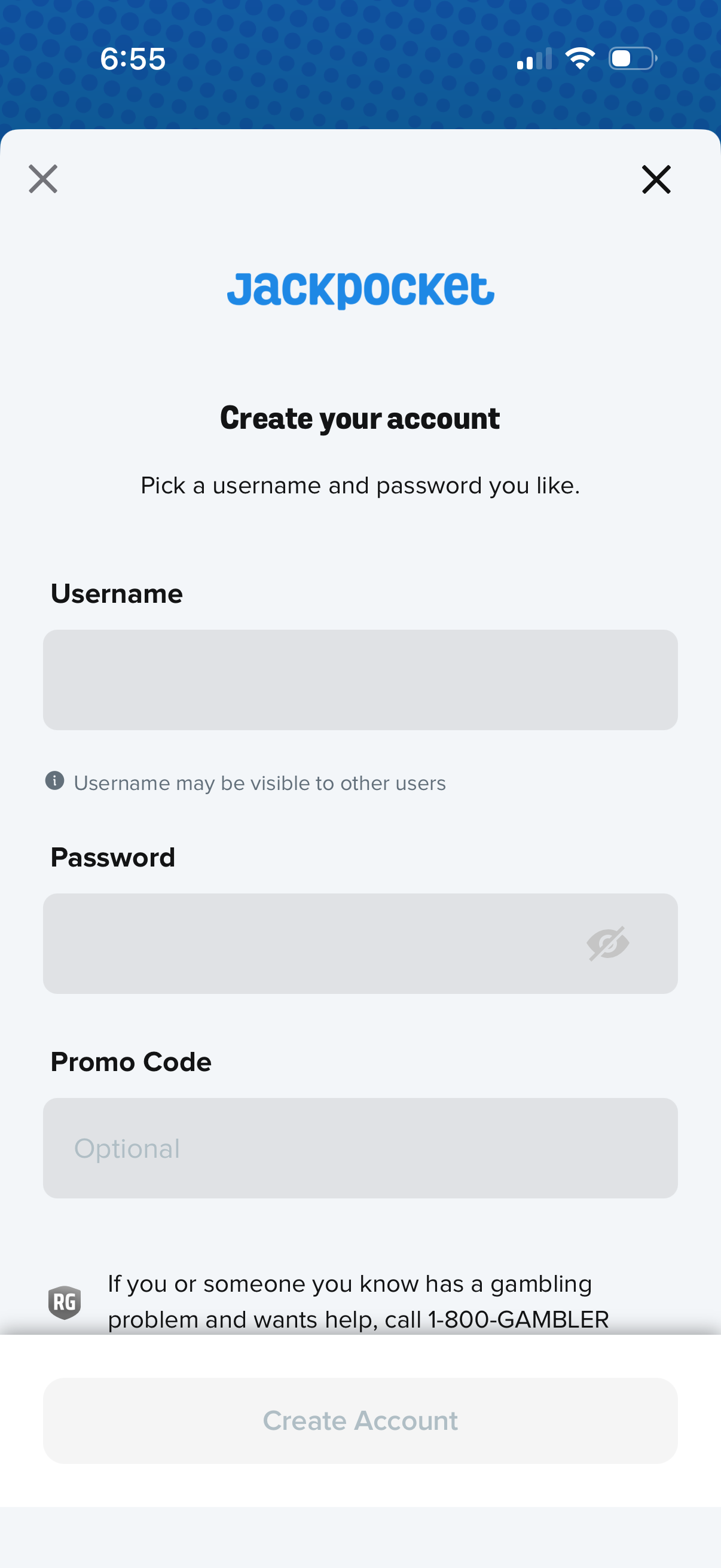721x1568 pixels.
Task: Tap the Optional promo code field
Action: coord(360,1148)
